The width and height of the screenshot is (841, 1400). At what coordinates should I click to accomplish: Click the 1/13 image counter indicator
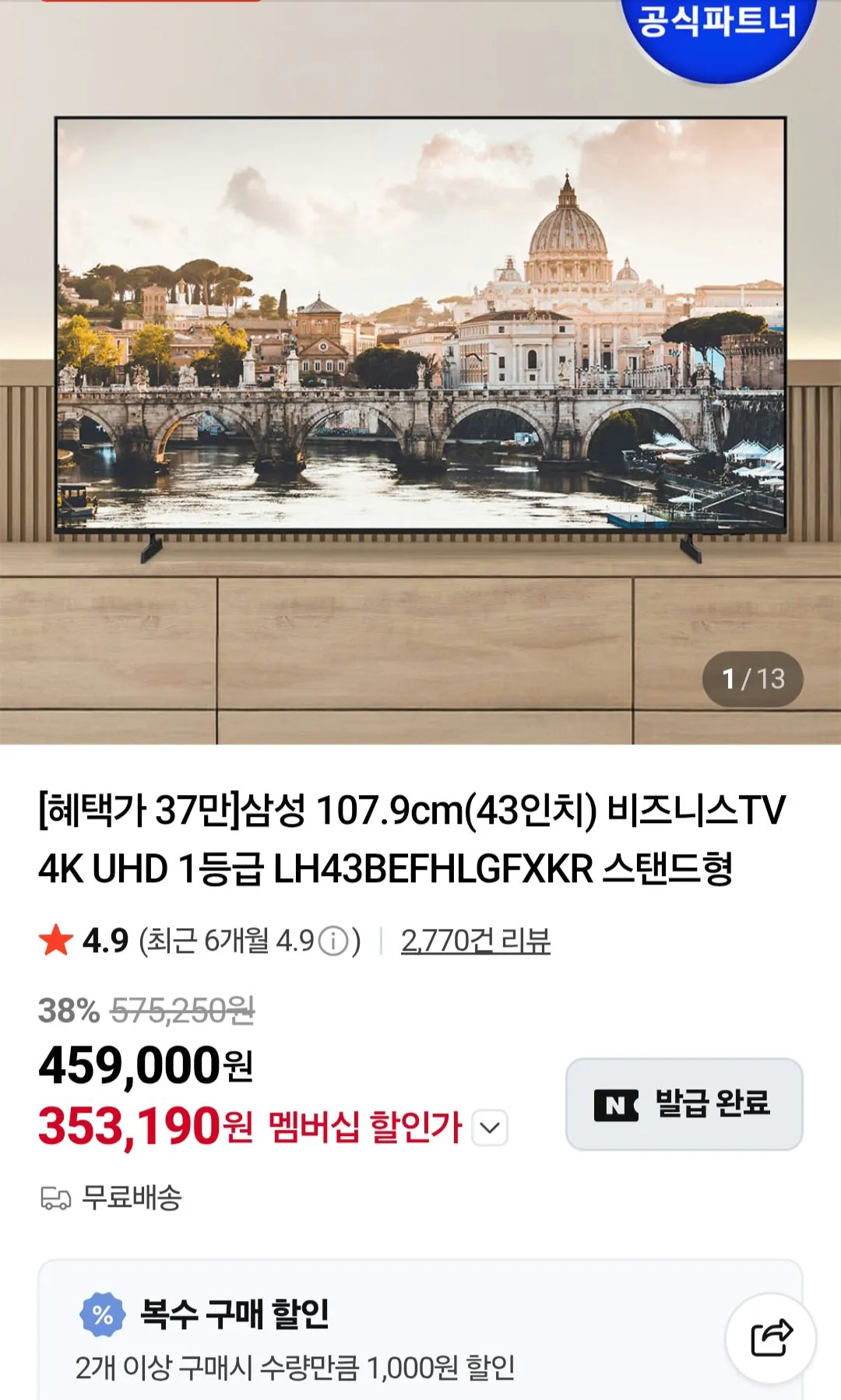(x=753, y=678)
